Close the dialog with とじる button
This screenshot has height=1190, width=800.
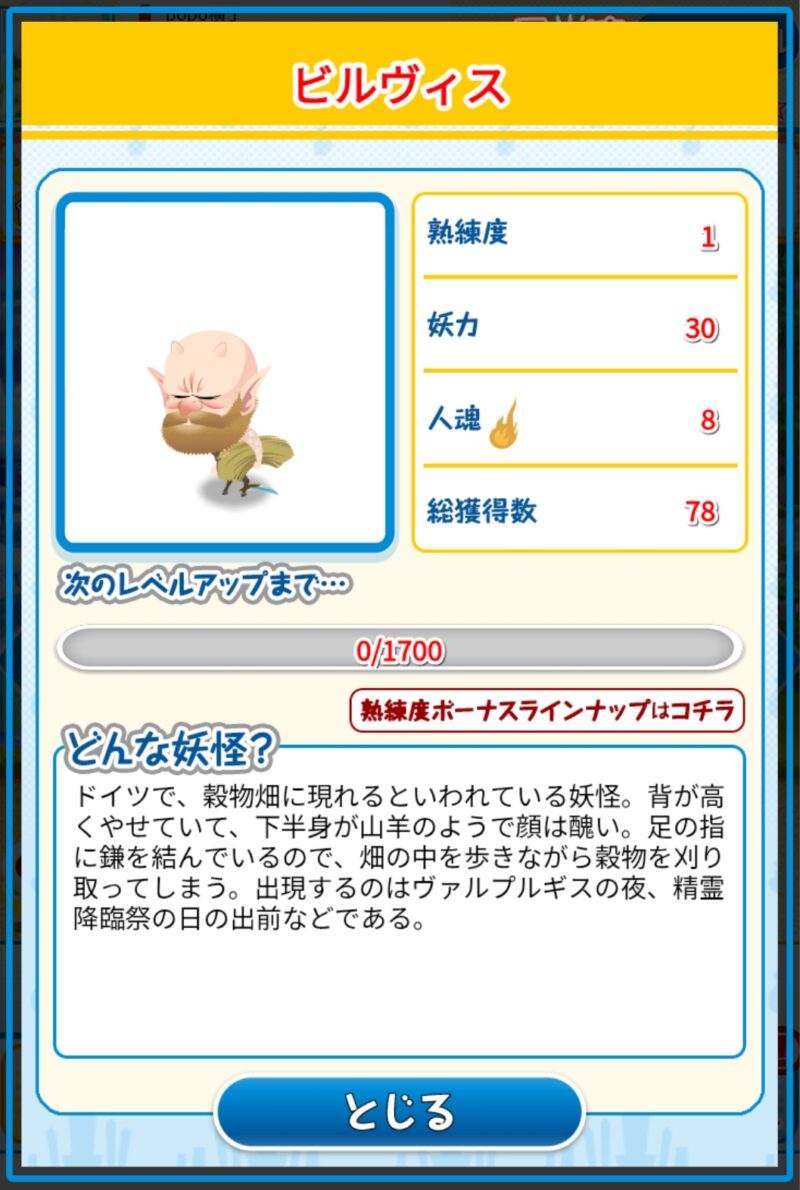399,1112
